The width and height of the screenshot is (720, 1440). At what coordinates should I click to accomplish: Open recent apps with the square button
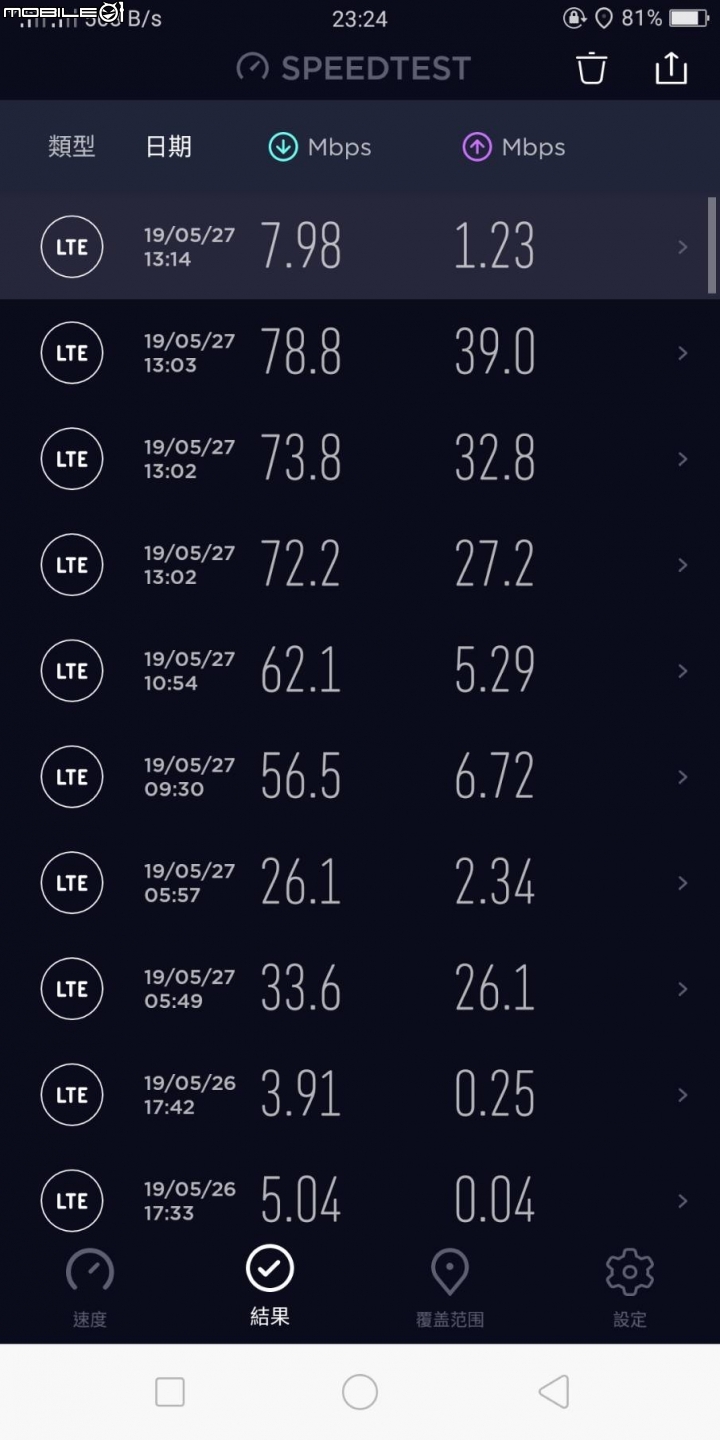170,1391
